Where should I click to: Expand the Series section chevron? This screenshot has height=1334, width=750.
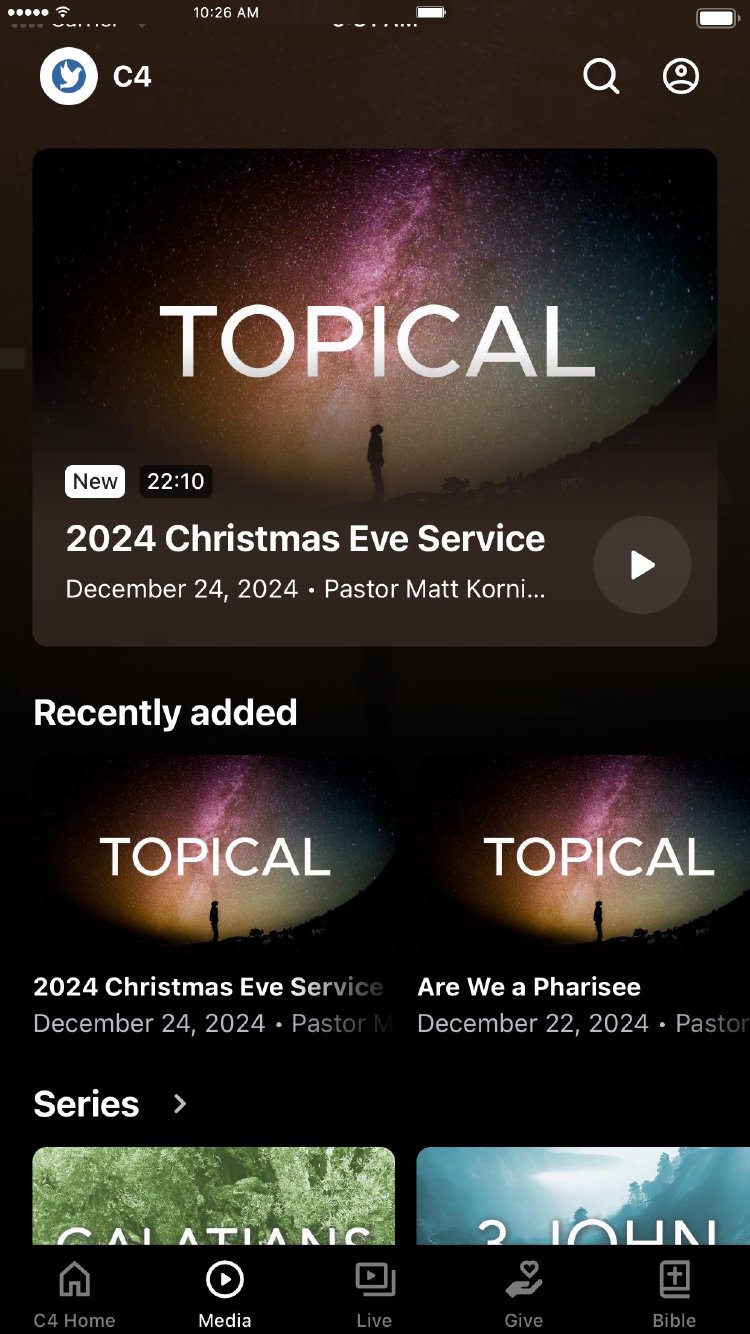coord(180,1104)
